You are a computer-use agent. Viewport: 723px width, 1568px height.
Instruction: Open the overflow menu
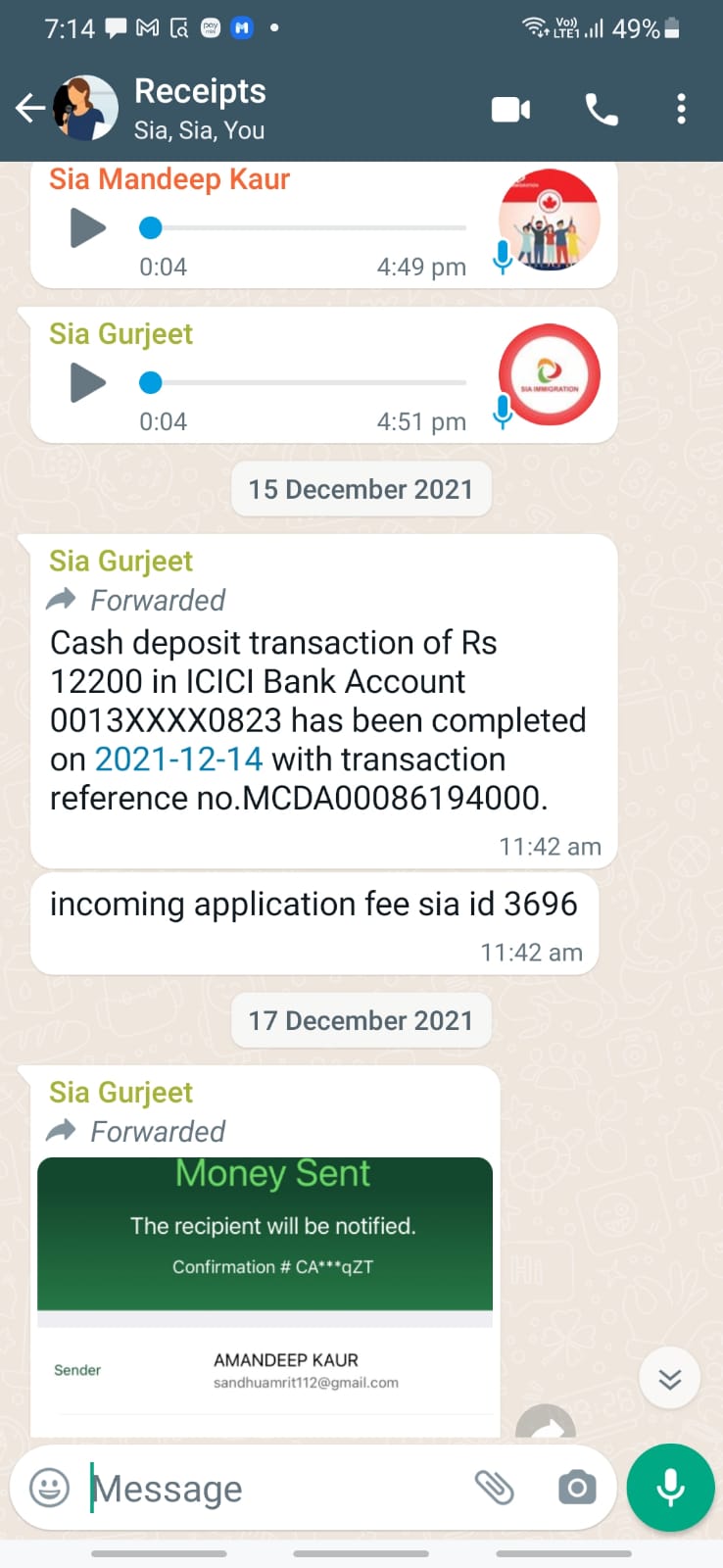pos(681,109)
